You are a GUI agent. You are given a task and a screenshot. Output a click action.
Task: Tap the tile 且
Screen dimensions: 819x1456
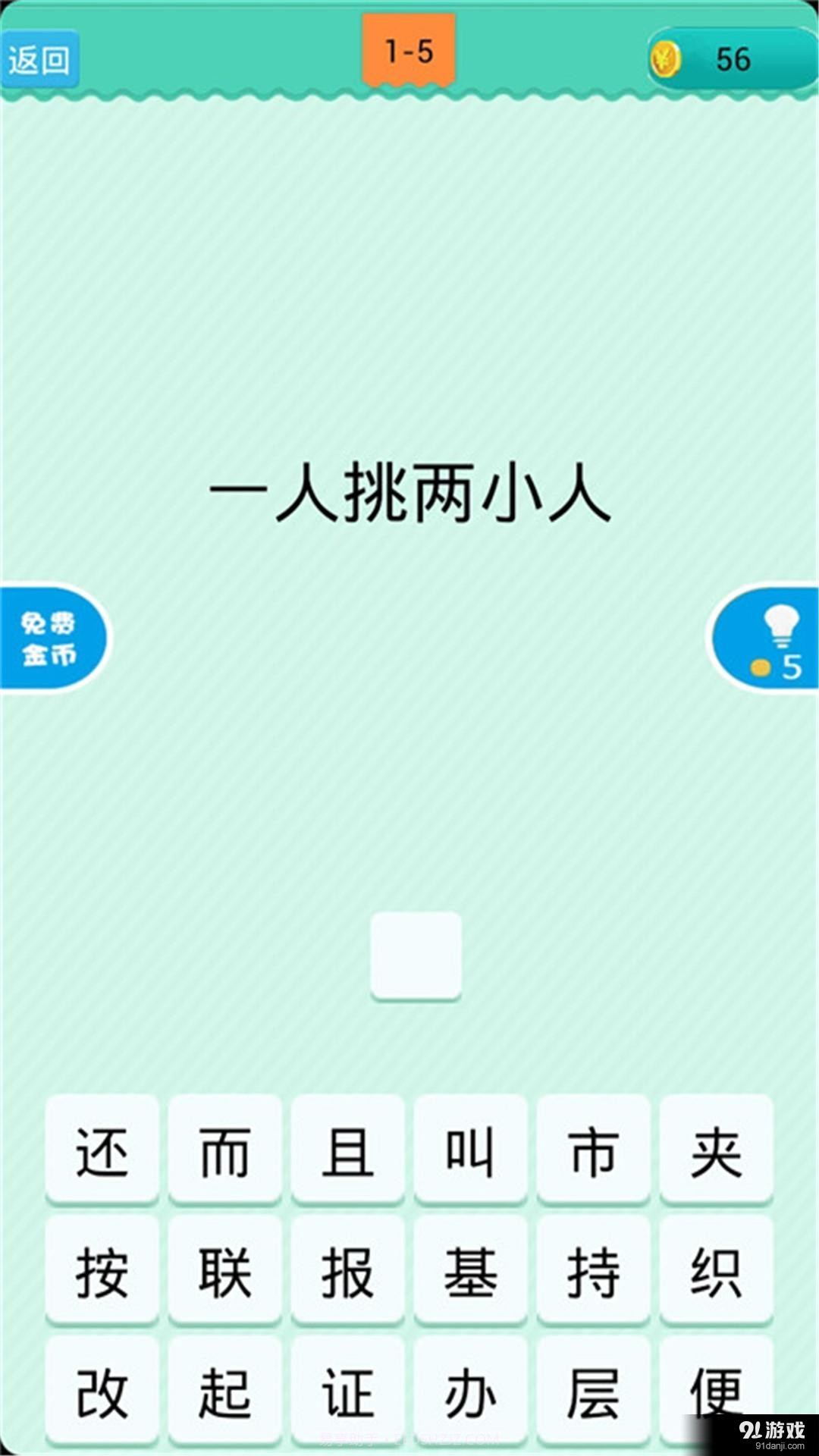click(348, 1153)
